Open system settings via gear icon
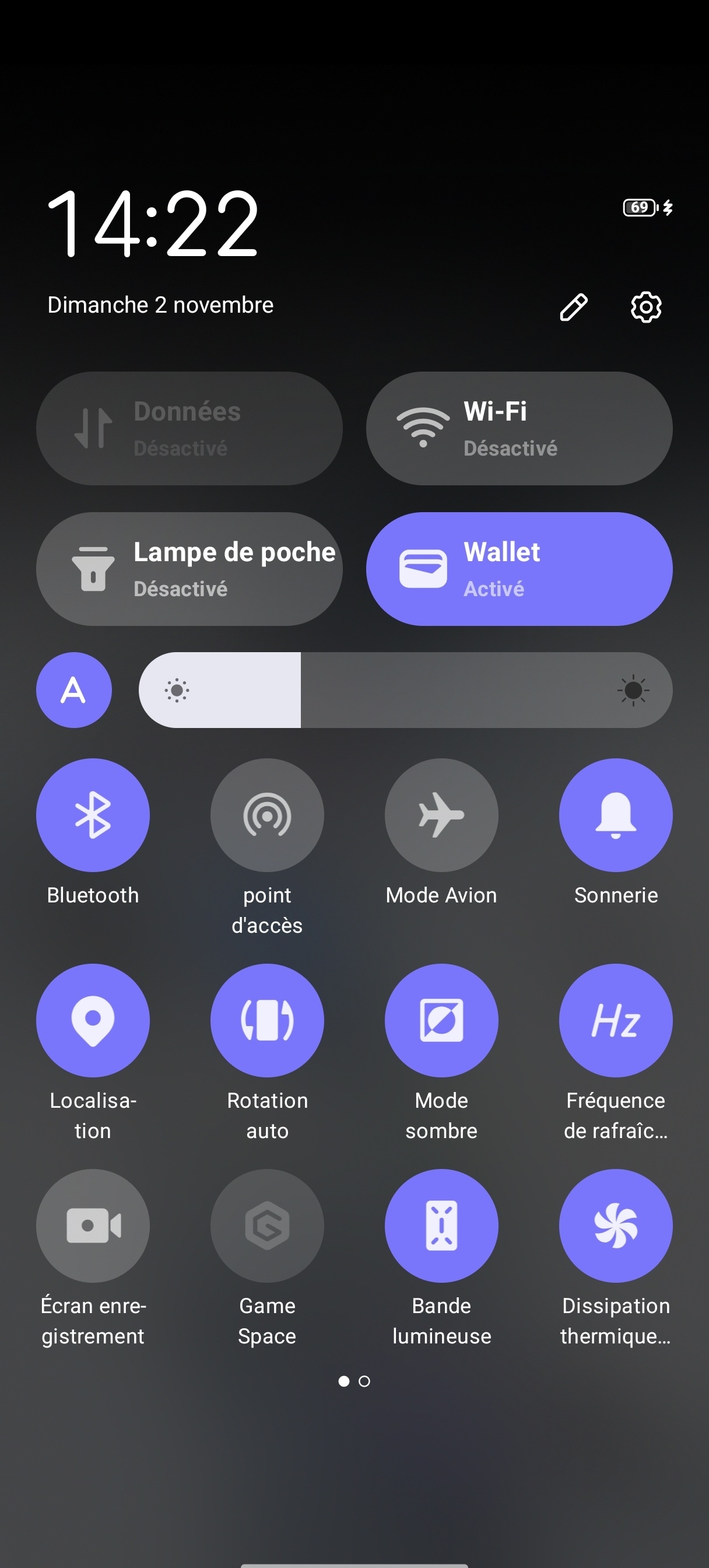 coord(645,307)
